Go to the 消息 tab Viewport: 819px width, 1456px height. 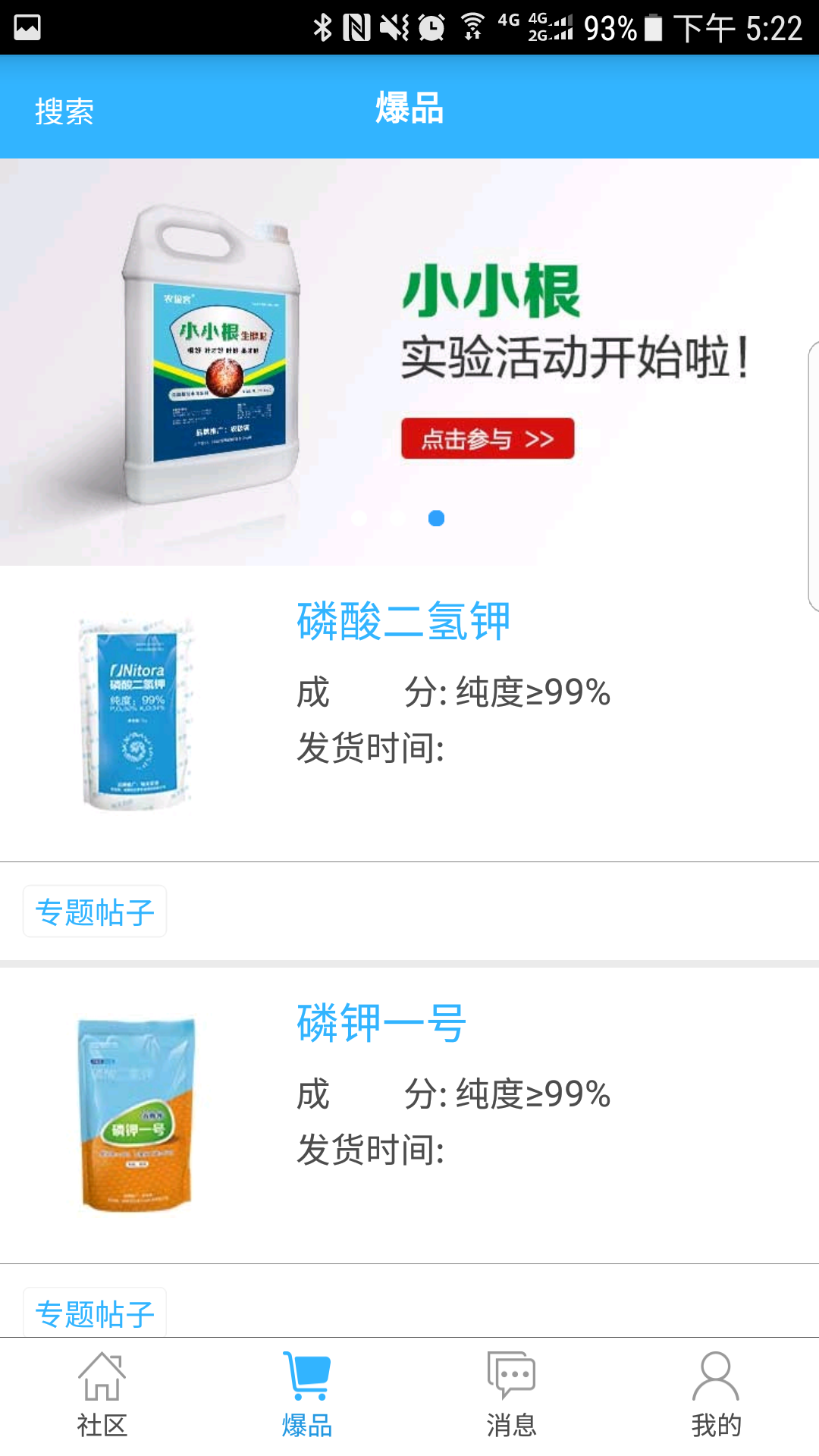tap(511, 1395)
